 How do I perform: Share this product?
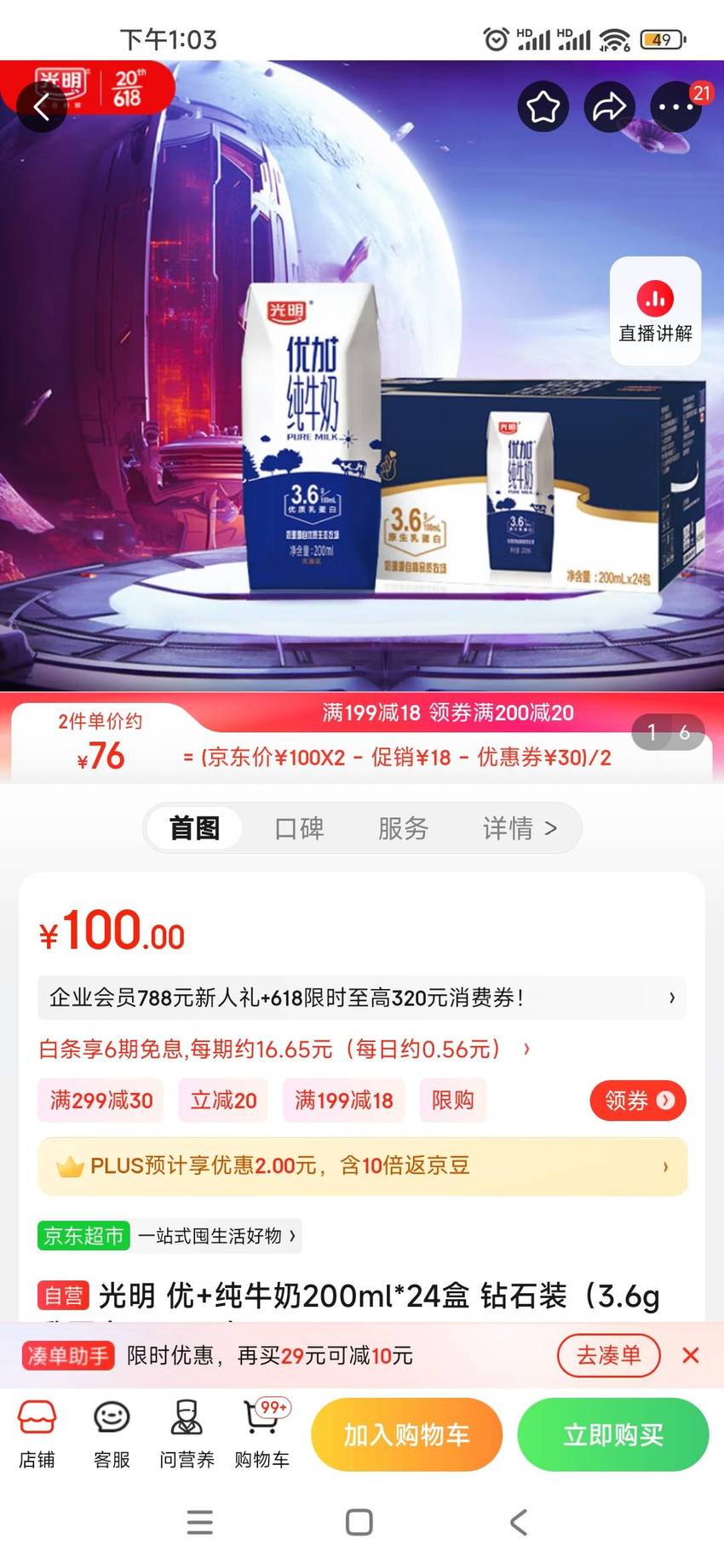tap(610, 107)
